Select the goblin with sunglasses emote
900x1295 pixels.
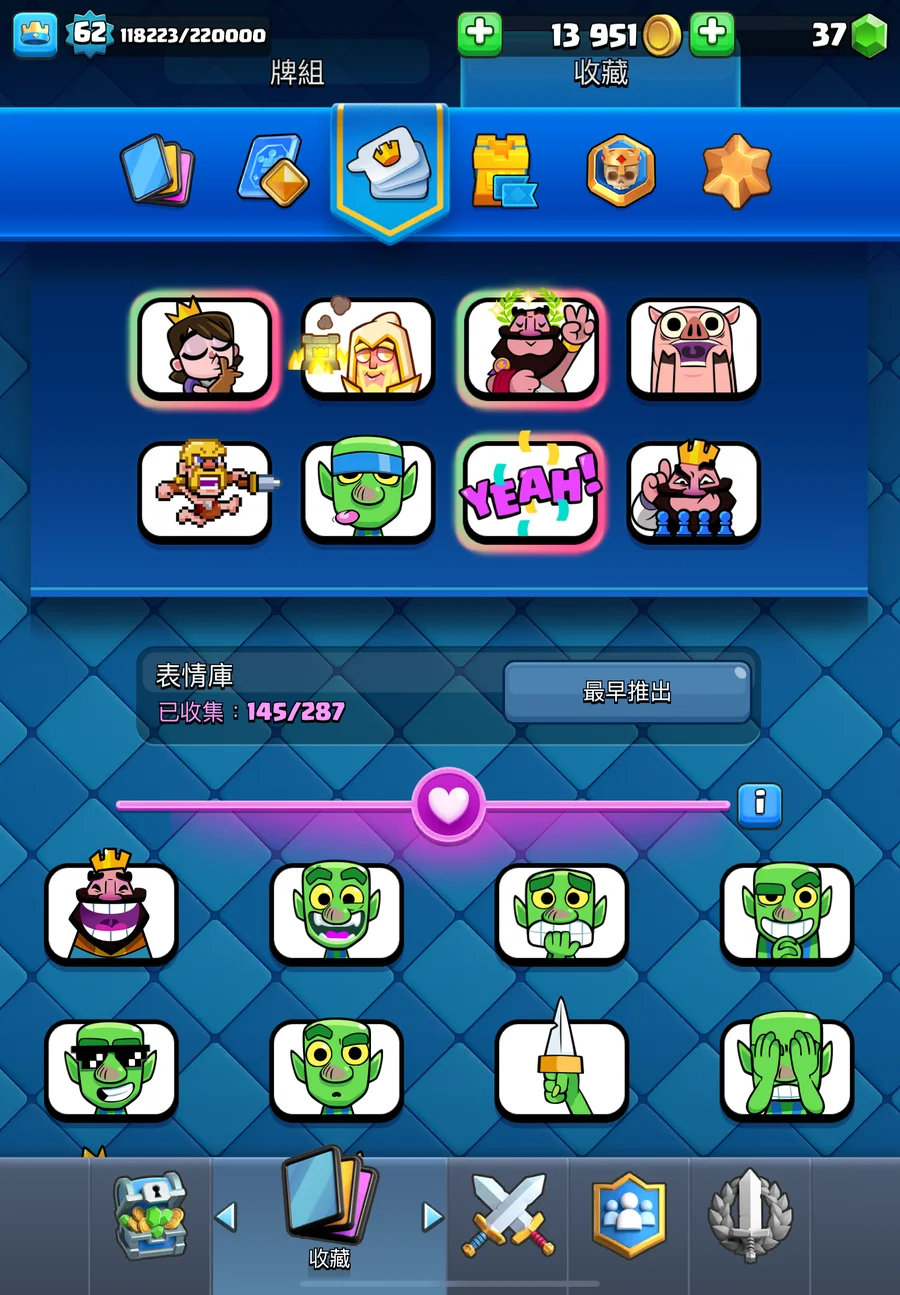click(111, 1069)
